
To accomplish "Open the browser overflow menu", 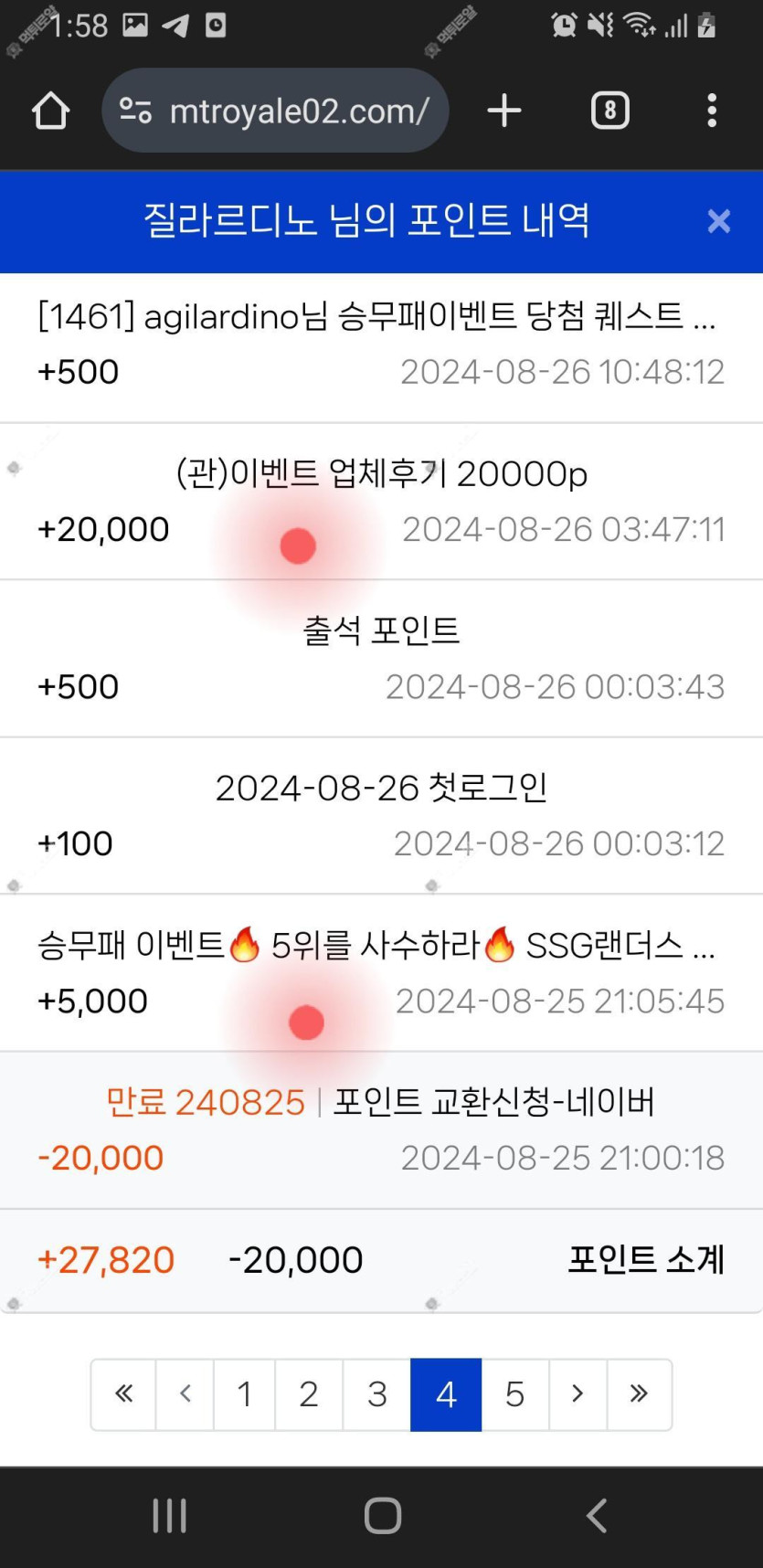I will point(712,111).
